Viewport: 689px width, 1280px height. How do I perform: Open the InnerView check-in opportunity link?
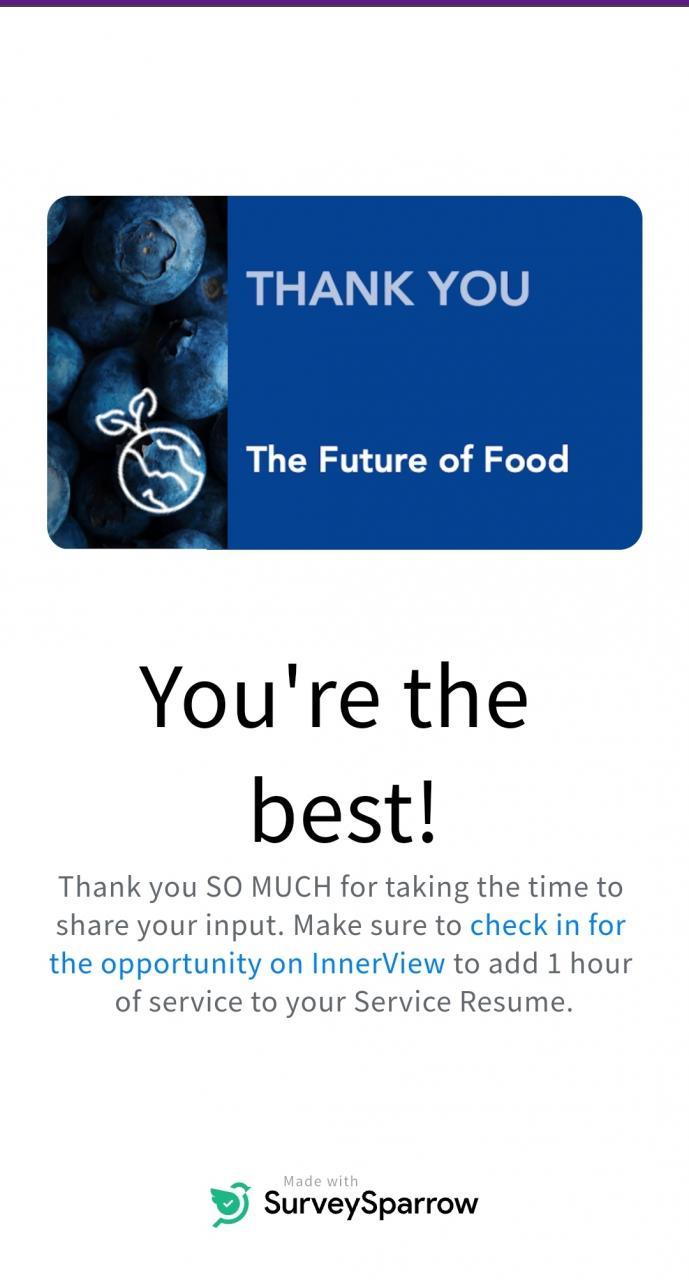(x=247, y=963)
